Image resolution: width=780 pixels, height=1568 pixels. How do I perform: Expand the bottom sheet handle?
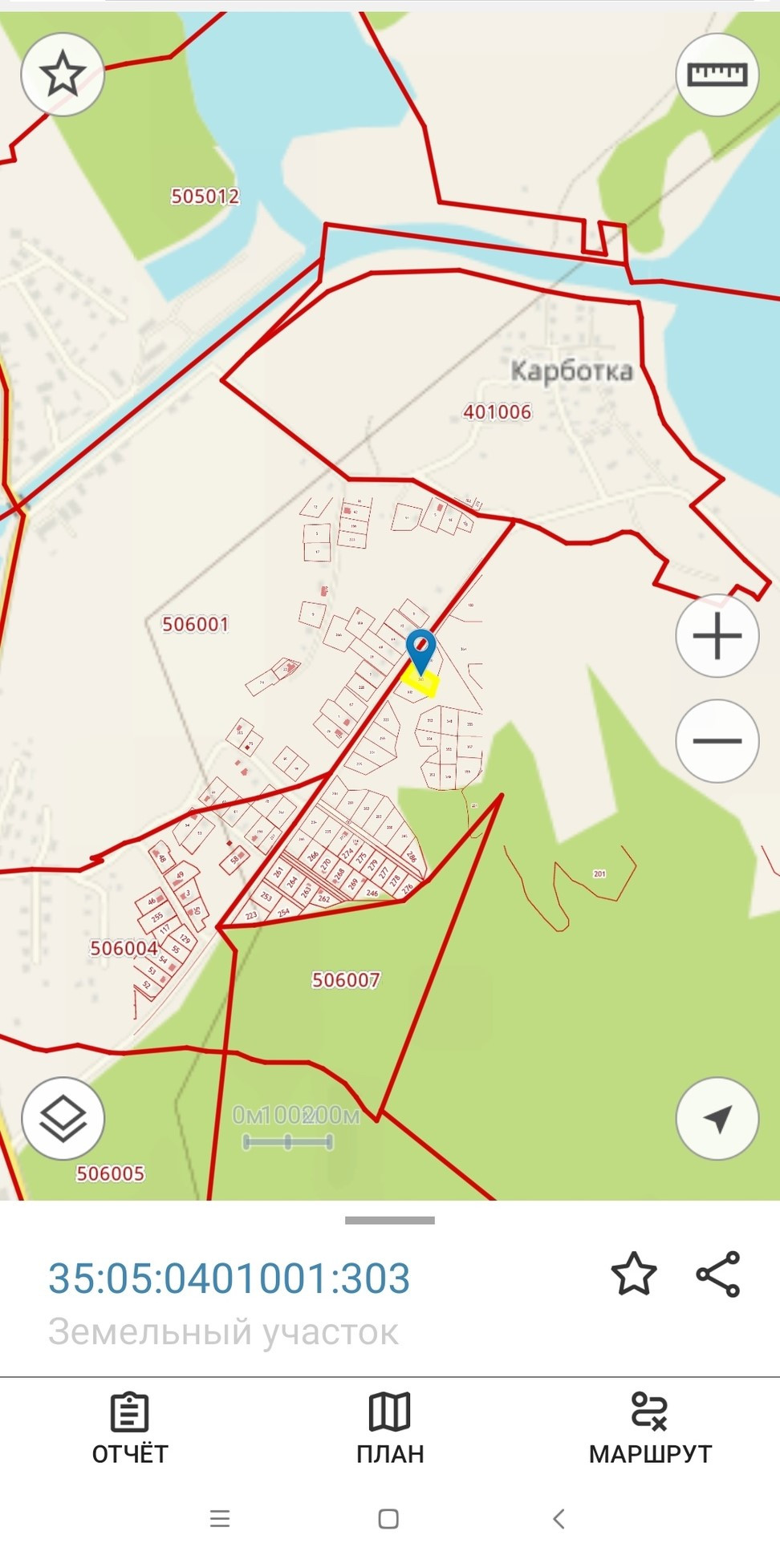click(390, 1220)
